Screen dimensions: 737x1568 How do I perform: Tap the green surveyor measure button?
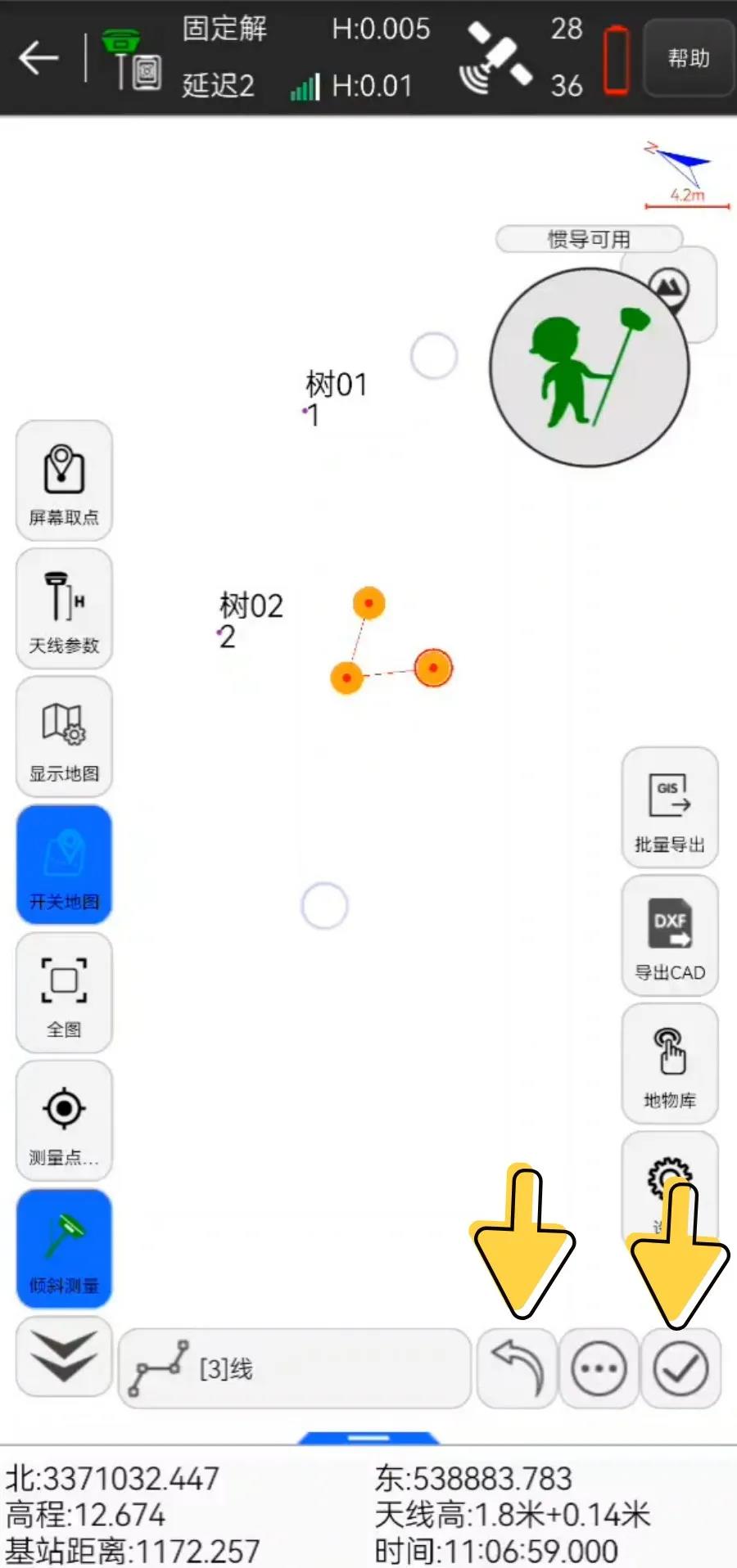pyautogui.click(x=589, y=368)
